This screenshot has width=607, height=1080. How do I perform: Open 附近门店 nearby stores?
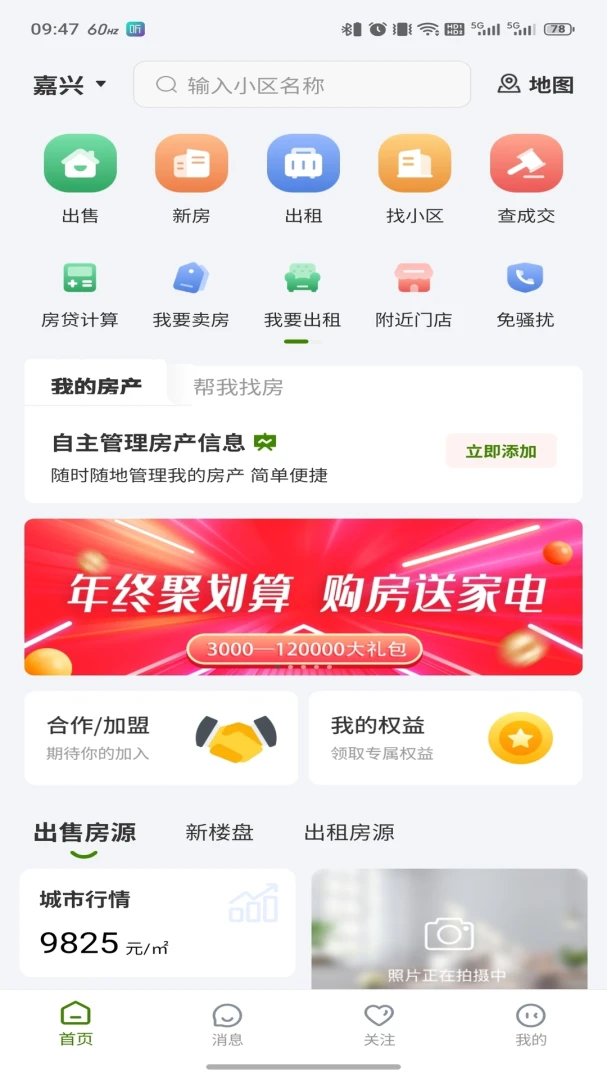click(x=413, y=295)
